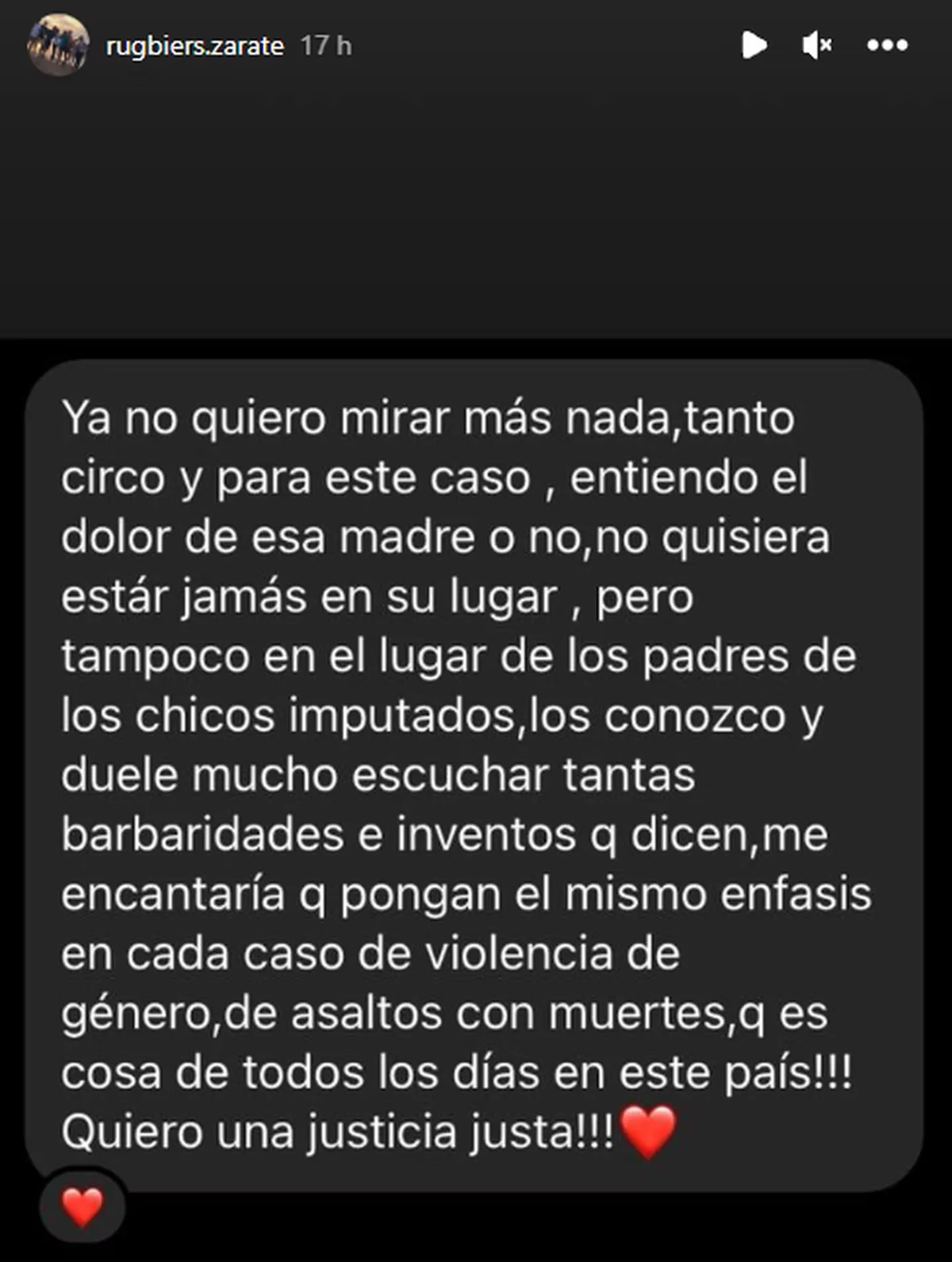Image resolution: width=952 pixels, height=1262 pixels.
Task: Open the rugbiers.zarate avatar photo
Action: coord(54,44)
